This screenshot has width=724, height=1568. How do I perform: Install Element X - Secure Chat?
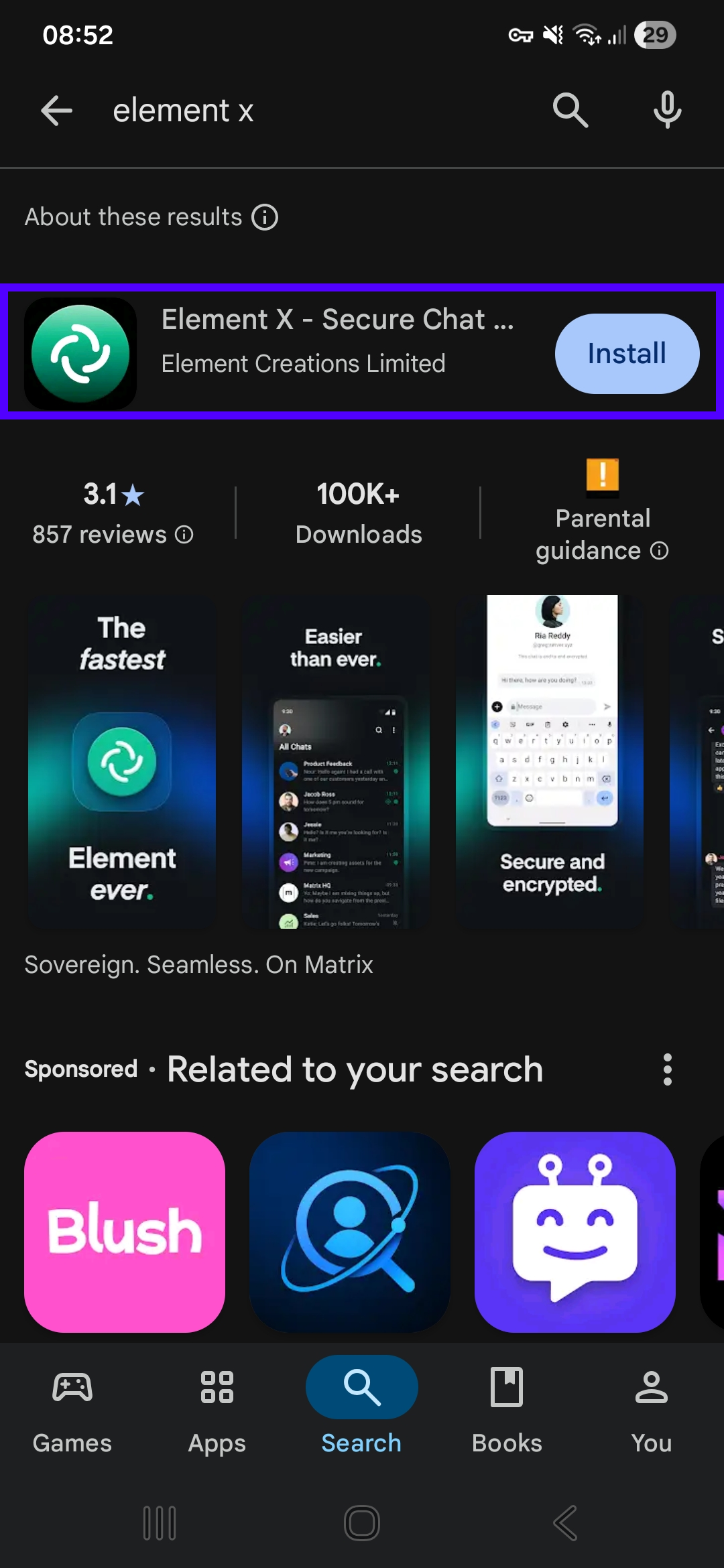627,354
